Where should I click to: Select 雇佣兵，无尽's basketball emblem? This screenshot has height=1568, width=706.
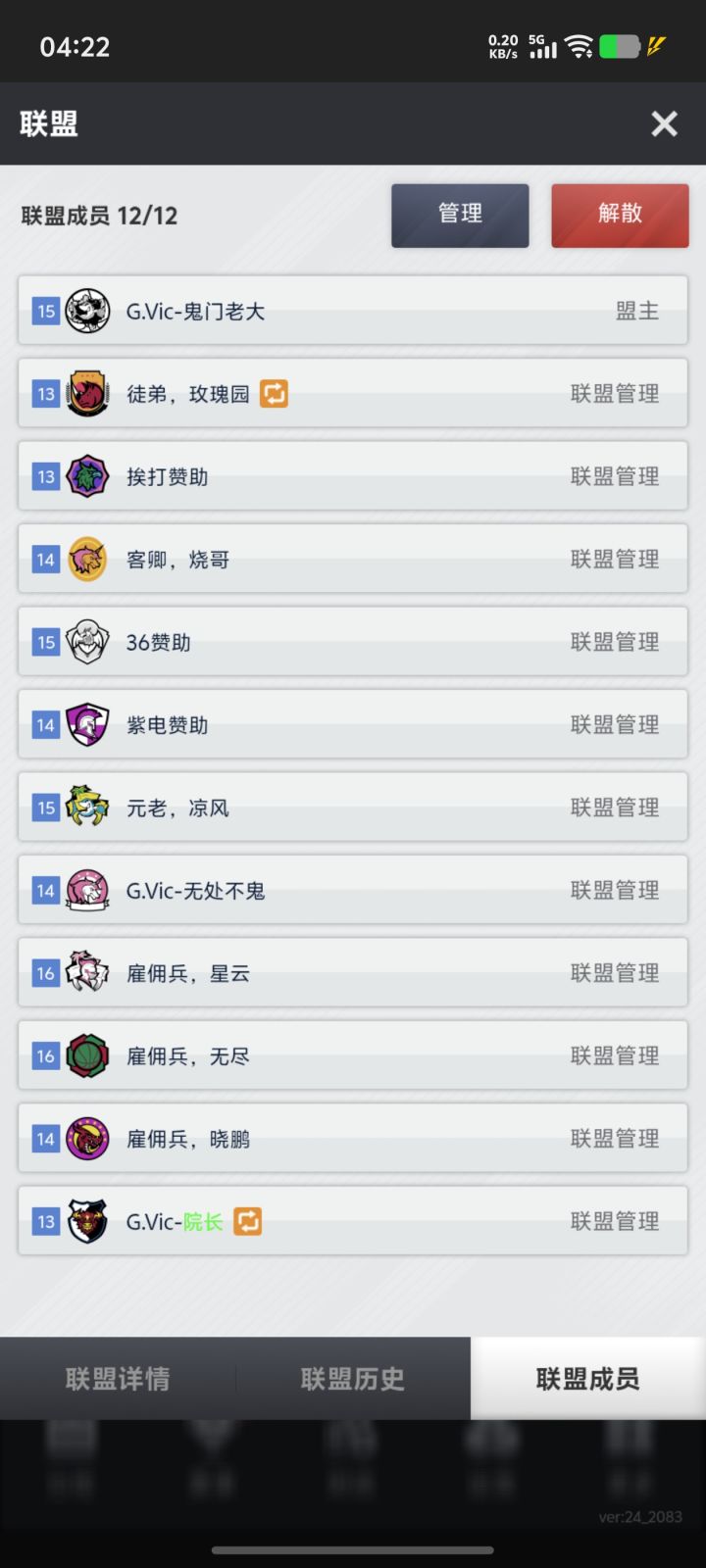(87, 1055)
